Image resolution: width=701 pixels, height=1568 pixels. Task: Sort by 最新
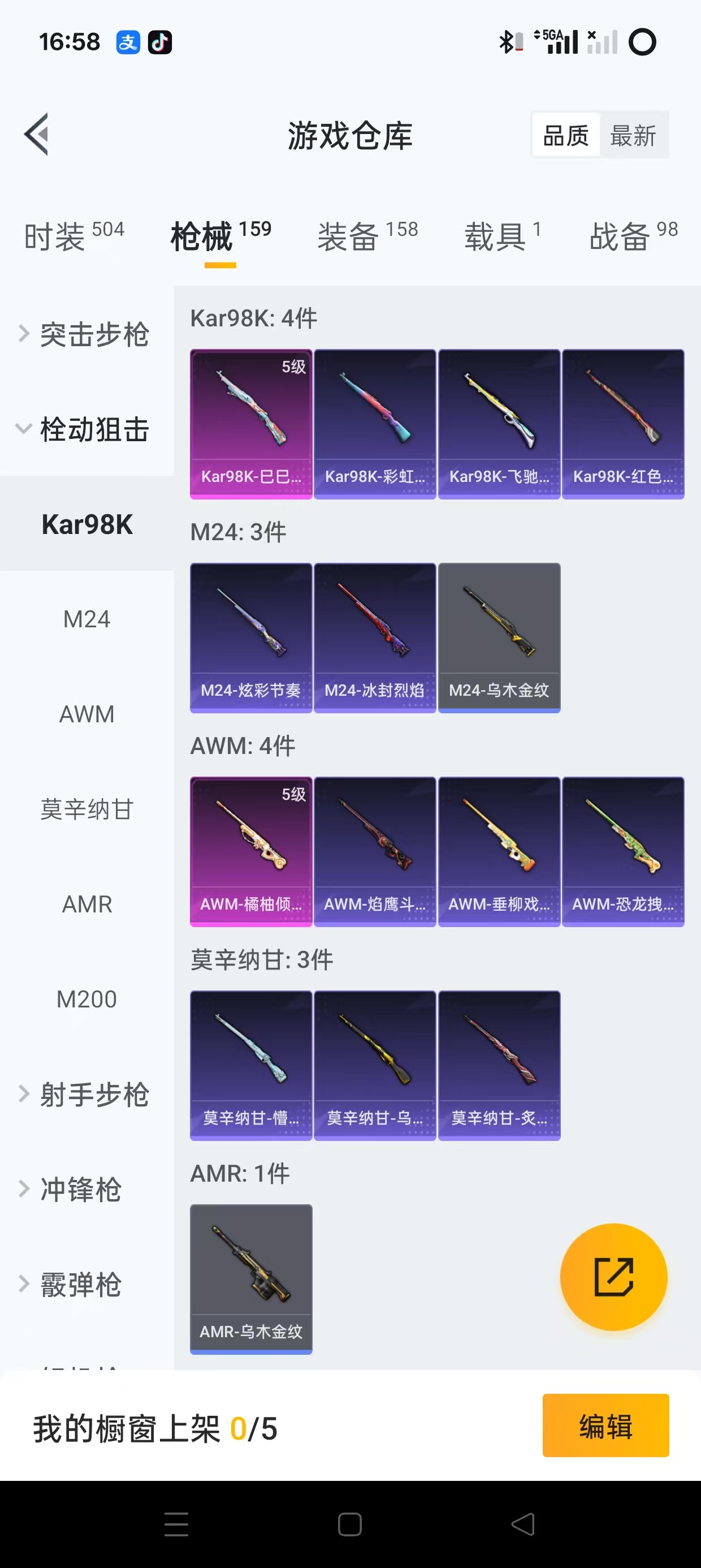pyautogui.click(x=633, y=135)
